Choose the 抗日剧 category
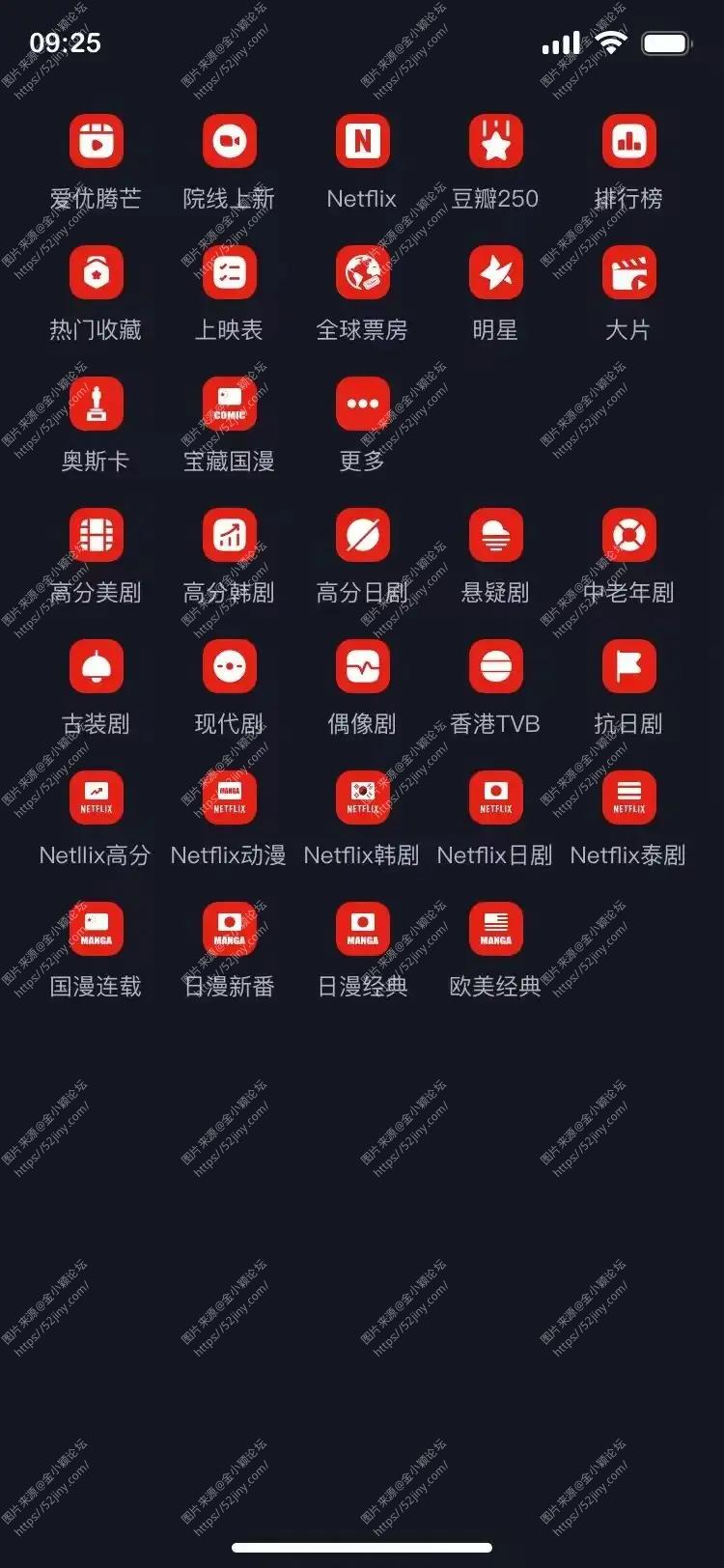The width and height of the screenshot is (724, 1568). coord(628,667)
